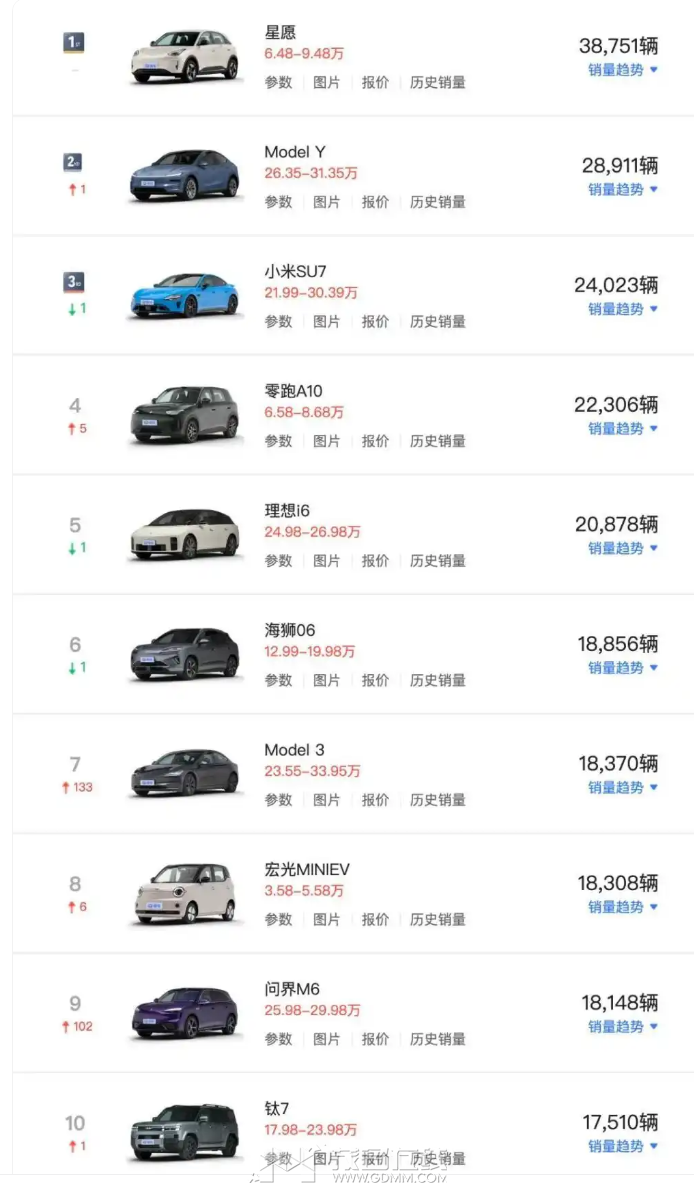Expand 销量趋势 for 星愿
This screenshot has height=1188, width=694.
click(623, 70)
